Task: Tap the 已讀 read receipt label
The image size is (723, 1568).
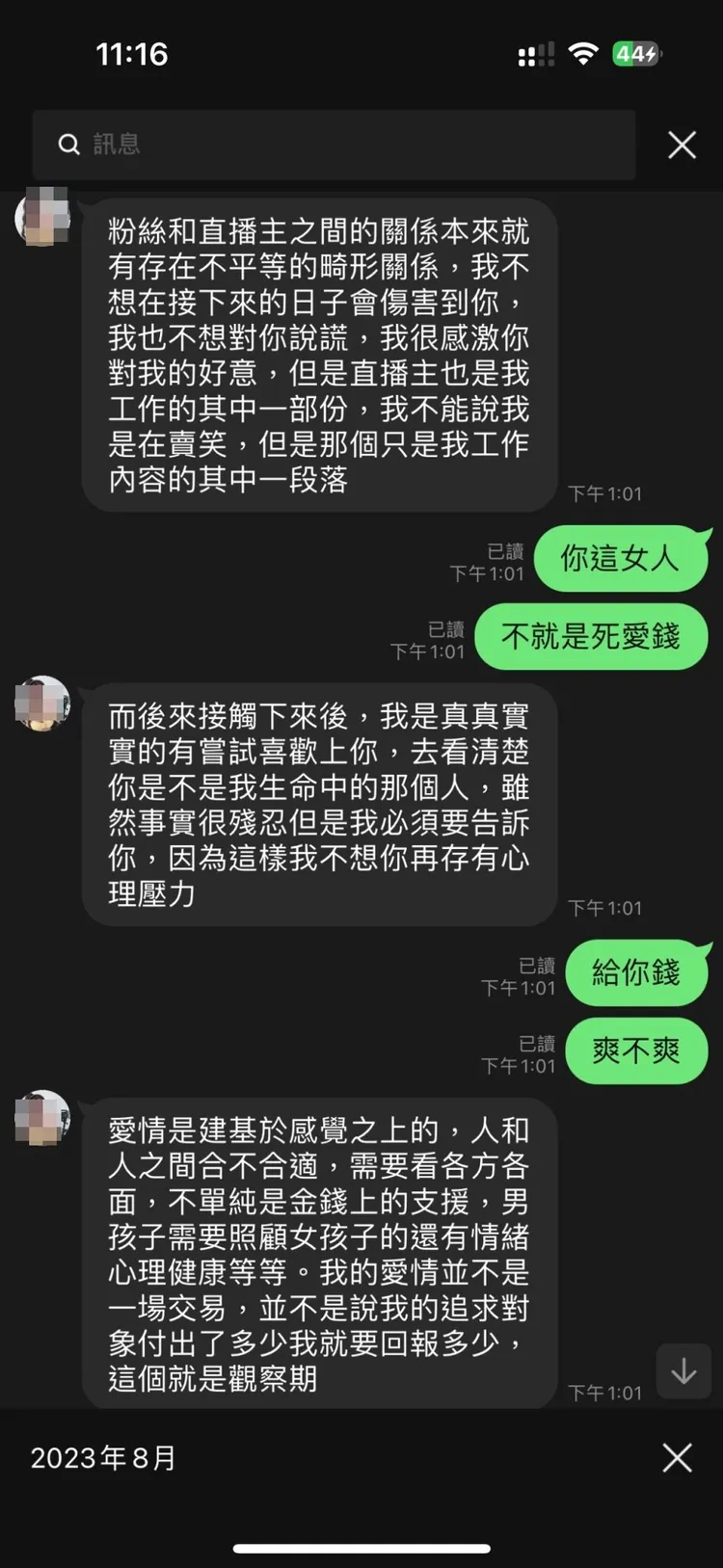Action: [x=504, y=552]
